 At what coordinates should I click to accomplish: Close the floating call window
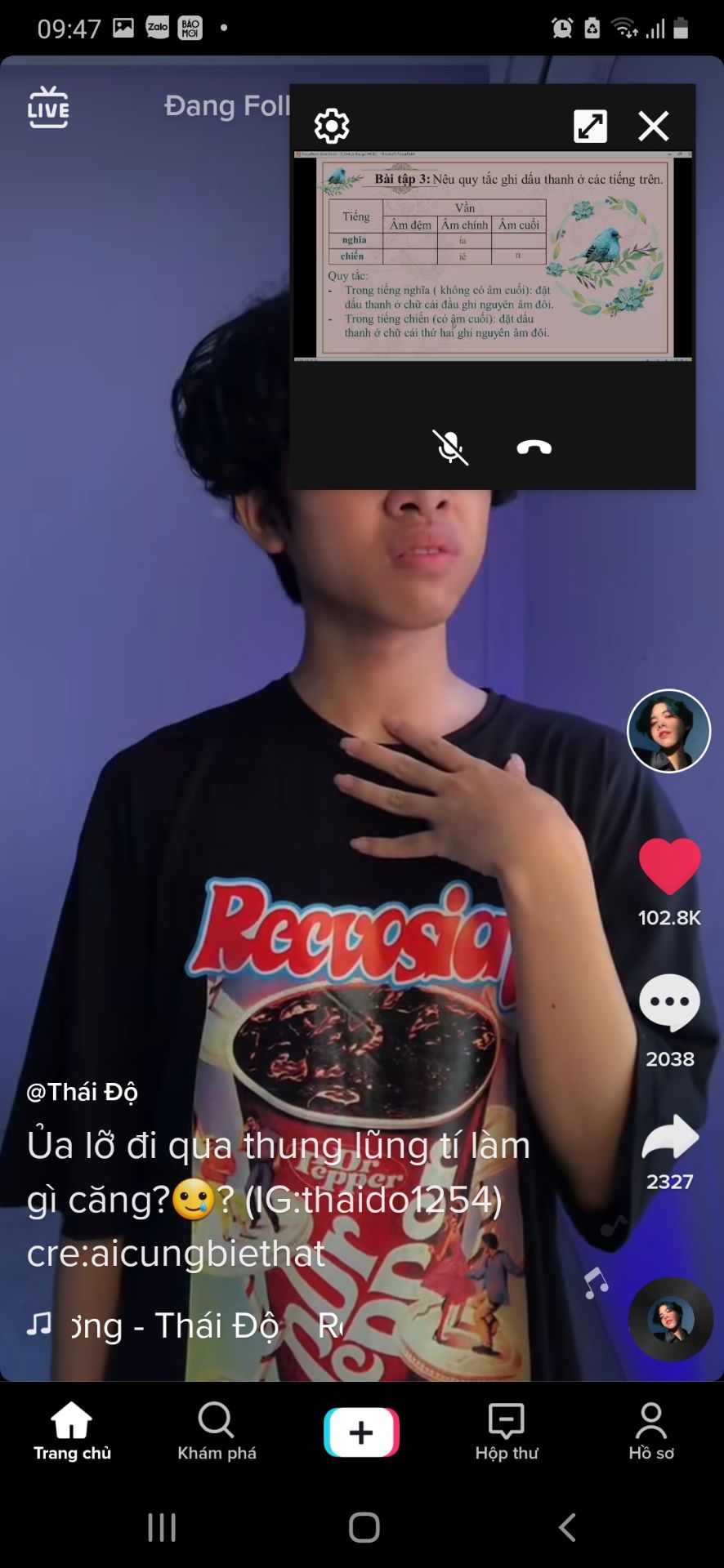point(654,126)
